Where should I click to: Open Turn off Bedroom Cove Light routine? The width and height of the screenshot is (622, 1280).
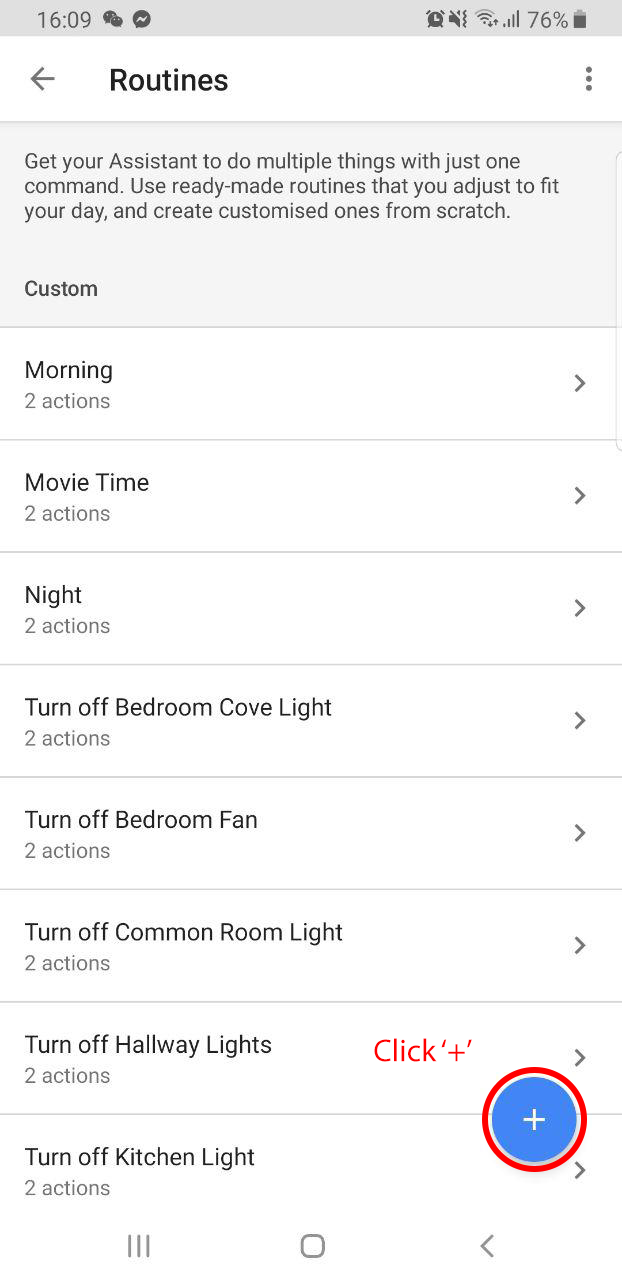pos(300,721)
